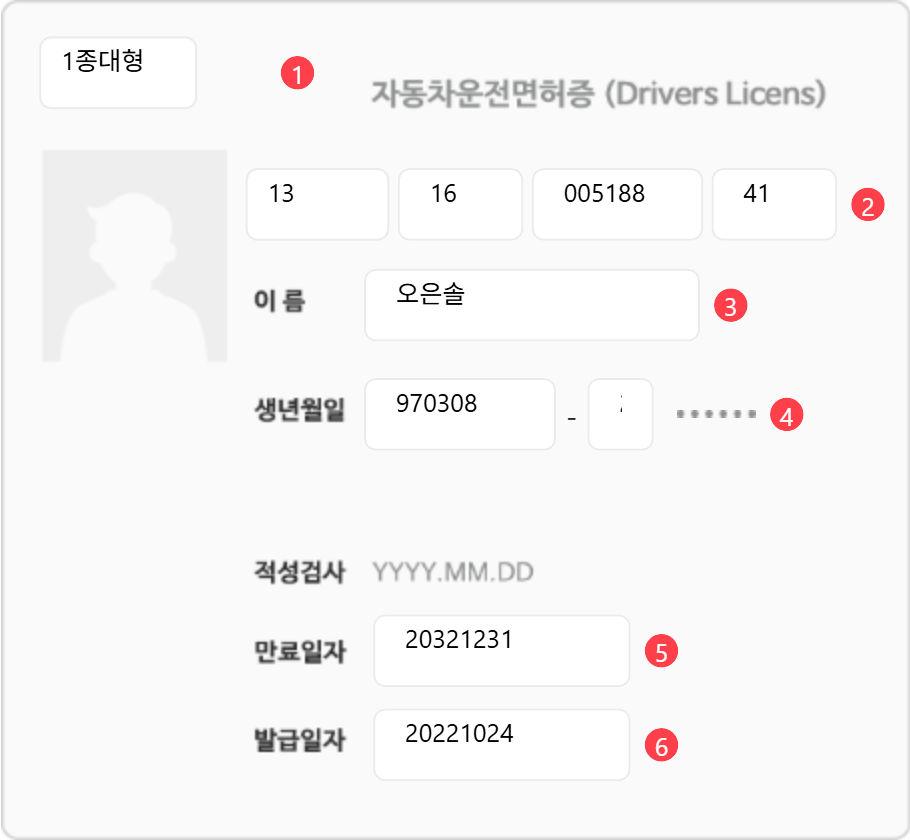Edit the license number field containing 16
This screenshot has width=910, height=840.
(x=460, y=204)
